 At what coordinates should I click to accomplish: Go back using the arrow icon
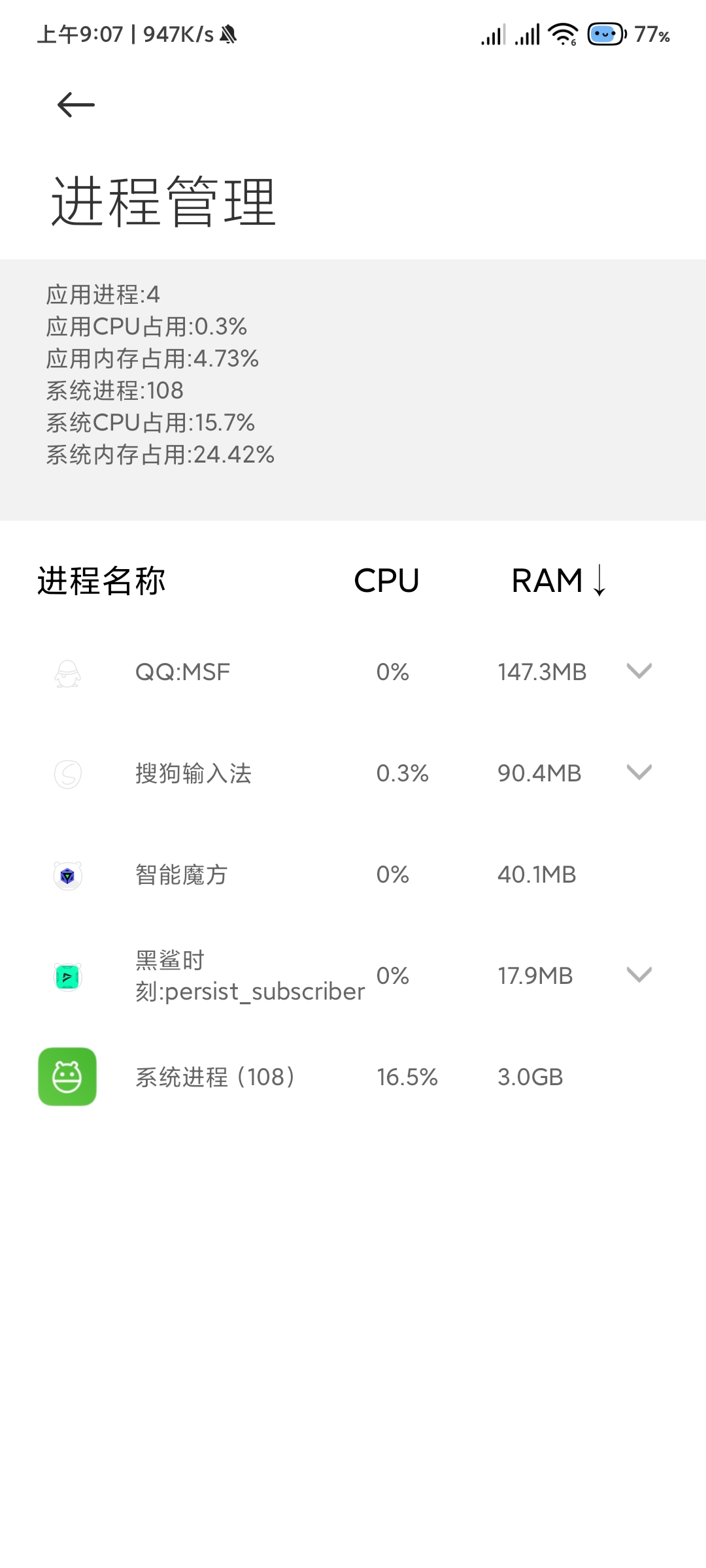tap(76, 105)
